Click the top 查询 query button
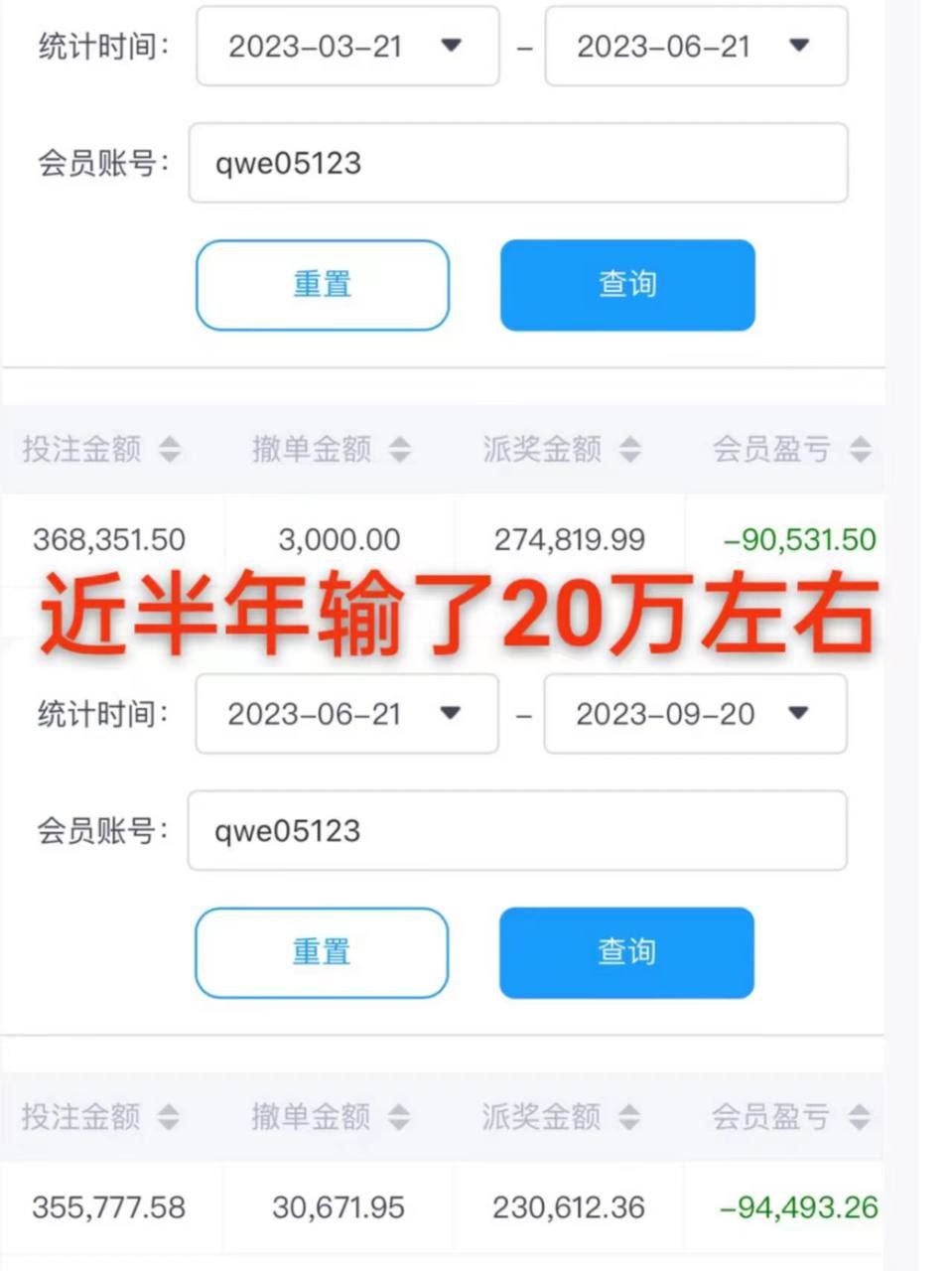 point(627,285)
